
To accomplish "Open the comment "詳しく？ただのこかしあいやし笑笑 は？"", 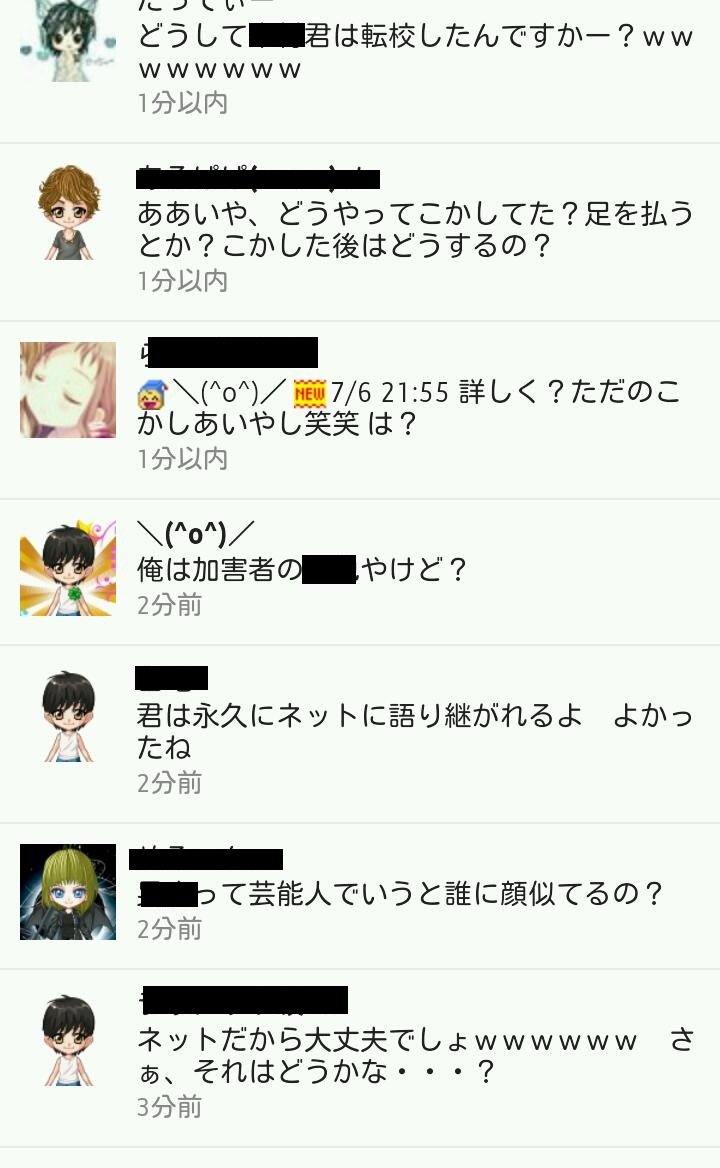I will pos(410,408).
